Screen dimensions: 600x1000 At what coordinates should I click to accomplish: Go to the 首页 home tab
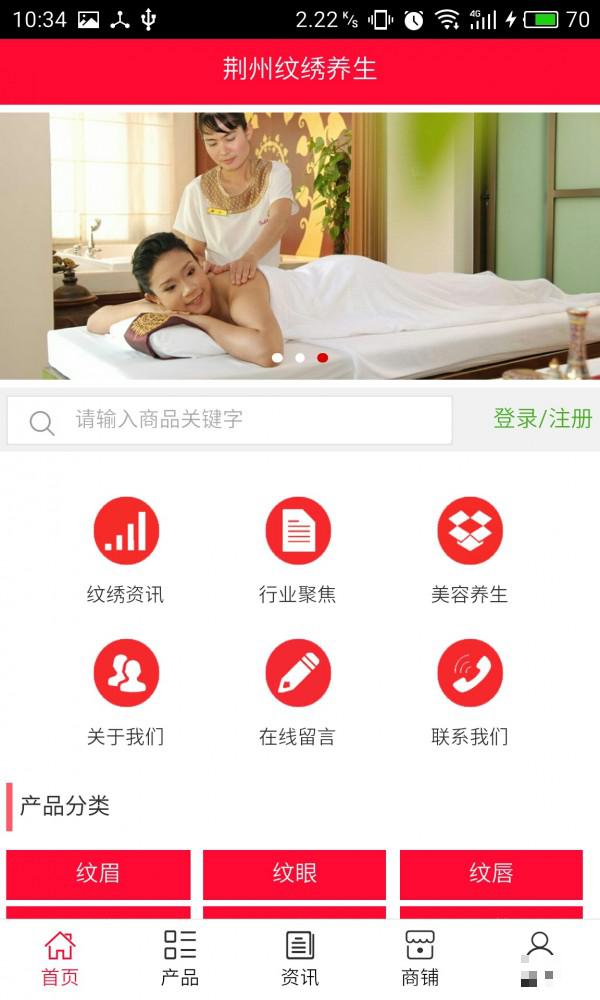(x=60, y=958)
